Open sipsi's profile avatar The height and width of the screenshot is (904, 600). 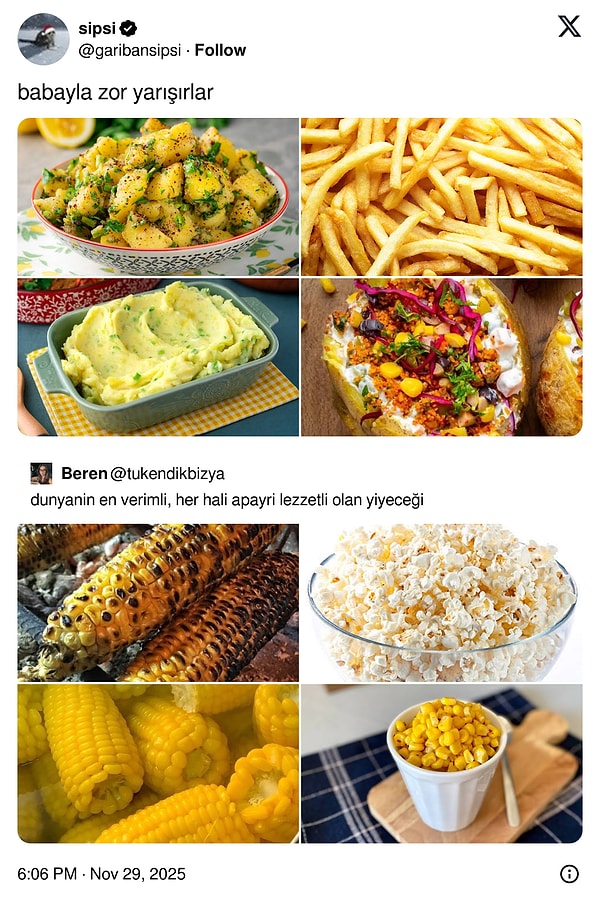coord(43,39)
